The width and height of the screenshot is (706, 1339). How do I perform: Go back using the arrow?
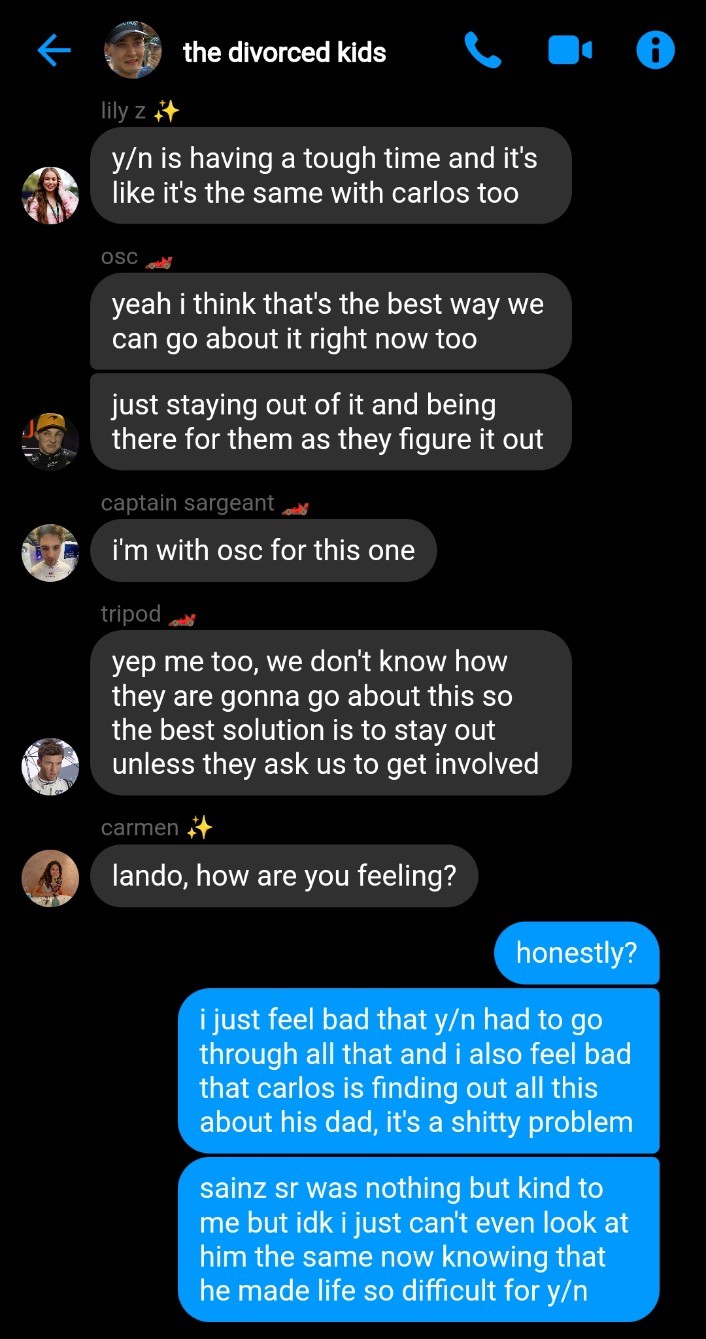tap(53, 51)
